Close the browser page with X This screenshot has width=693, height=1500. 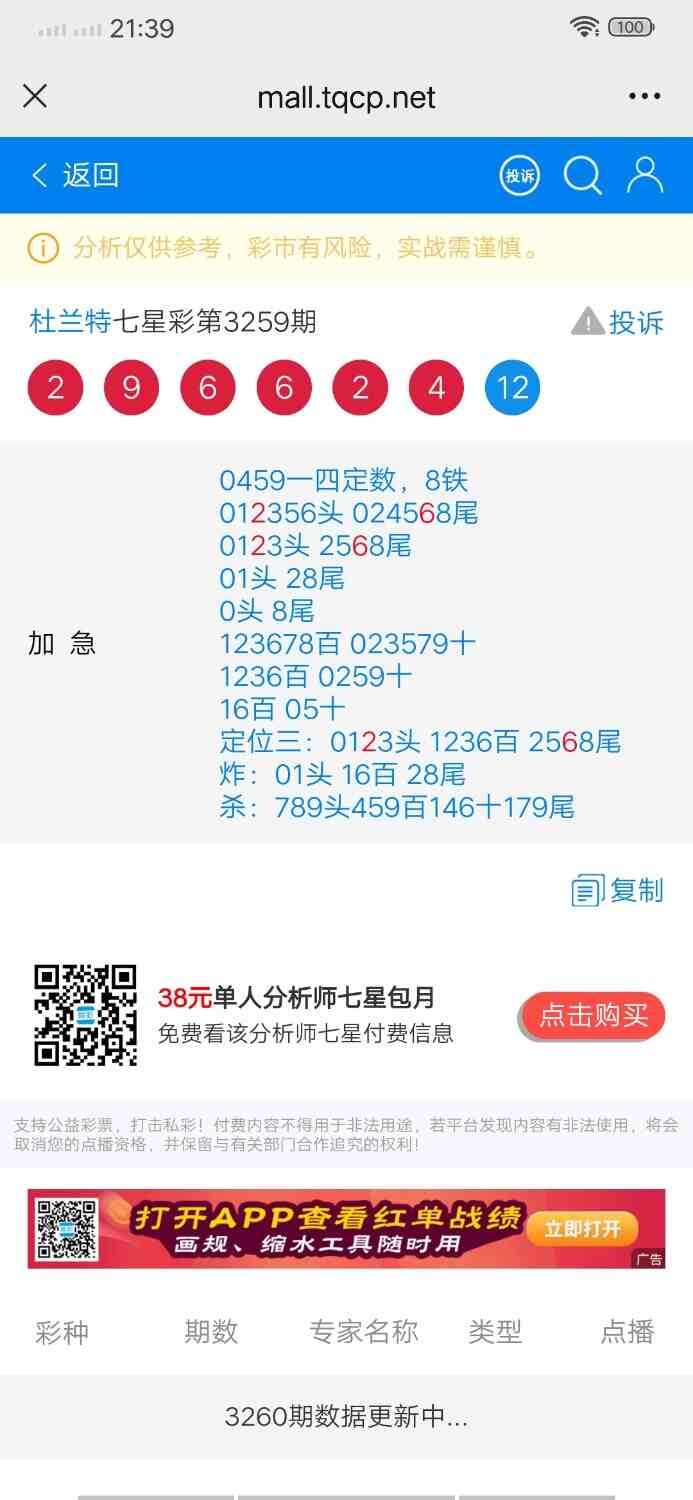[35, 96]
